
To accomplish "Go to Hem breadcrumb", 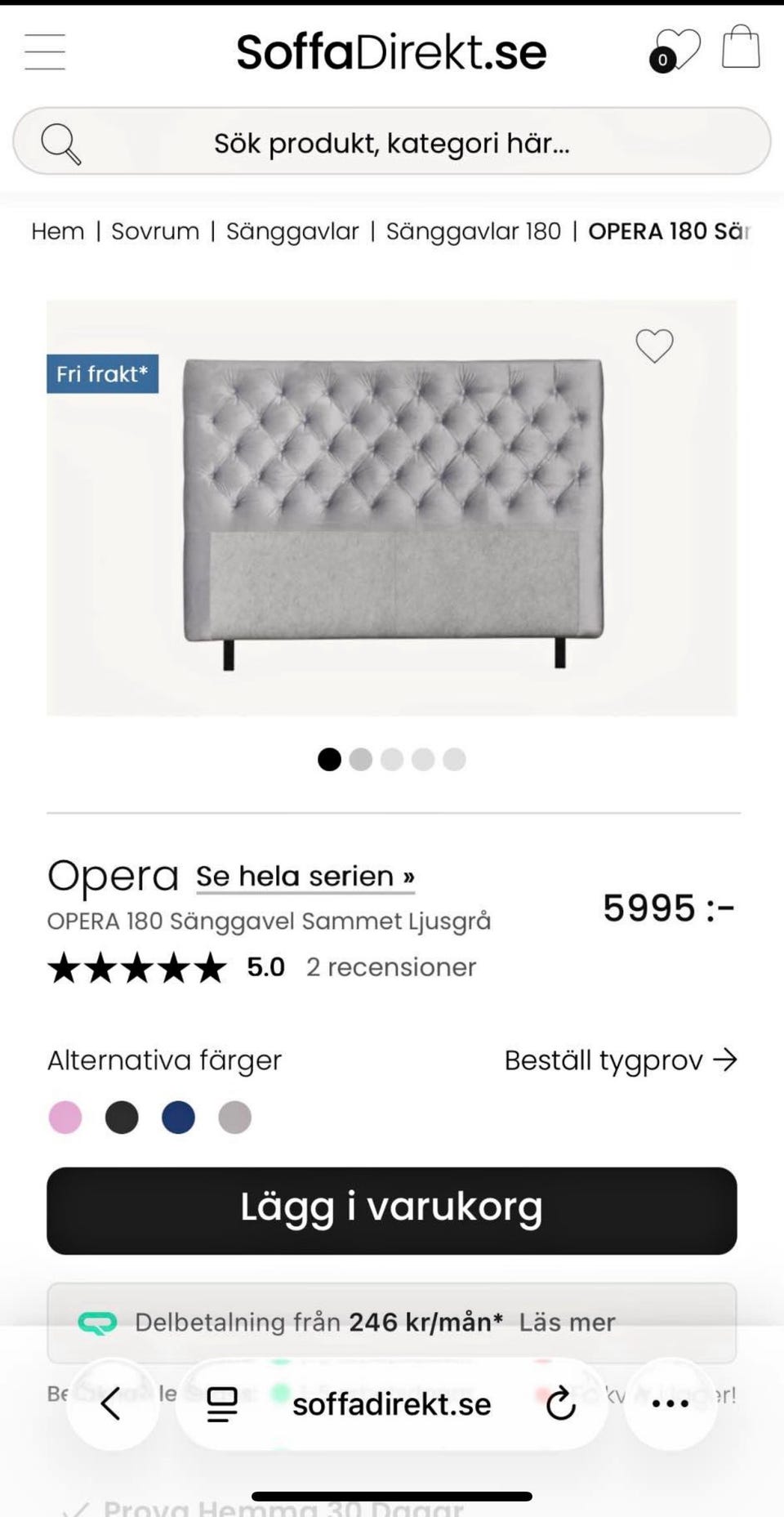I will pyautogui.click(x=57, y=231).
